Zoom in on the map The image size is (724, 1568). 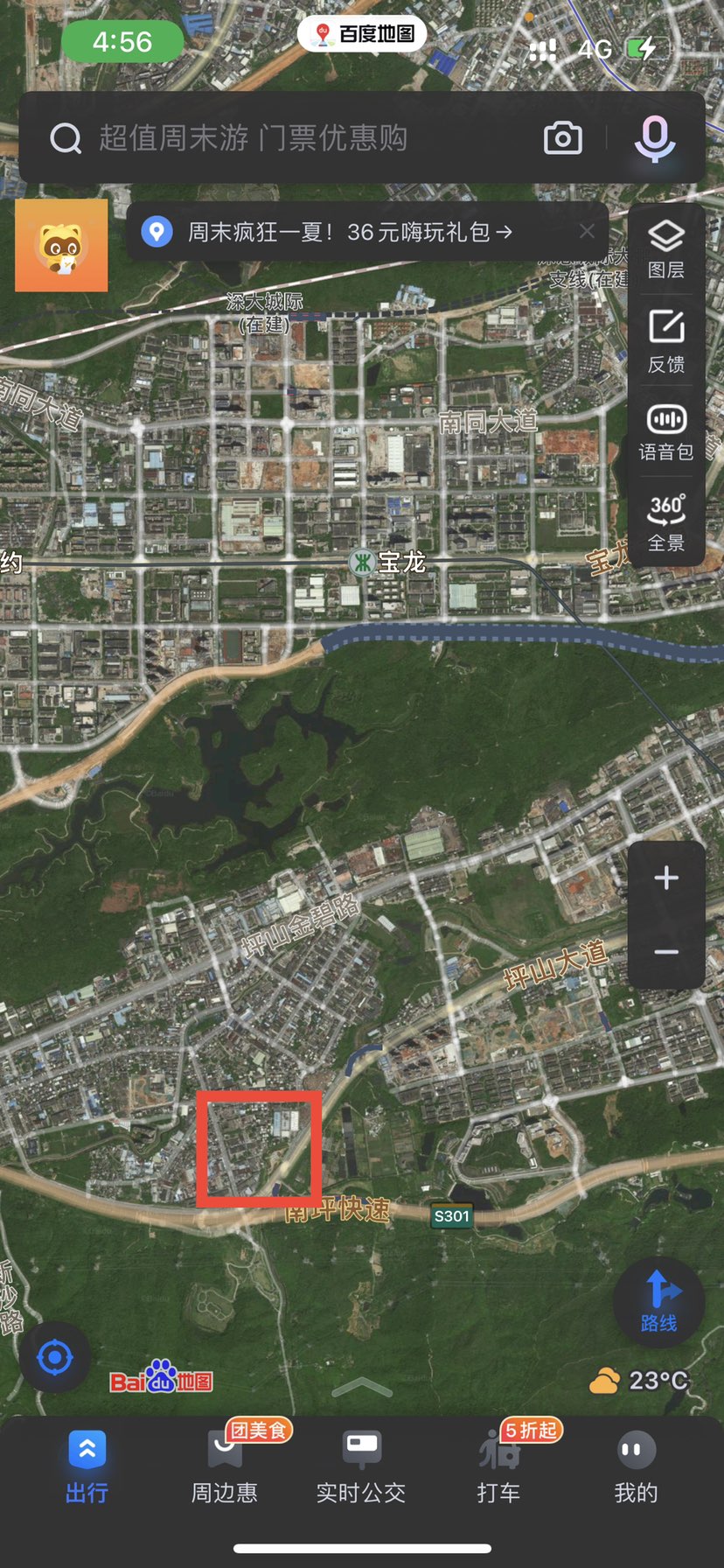(x=666, y=878)
